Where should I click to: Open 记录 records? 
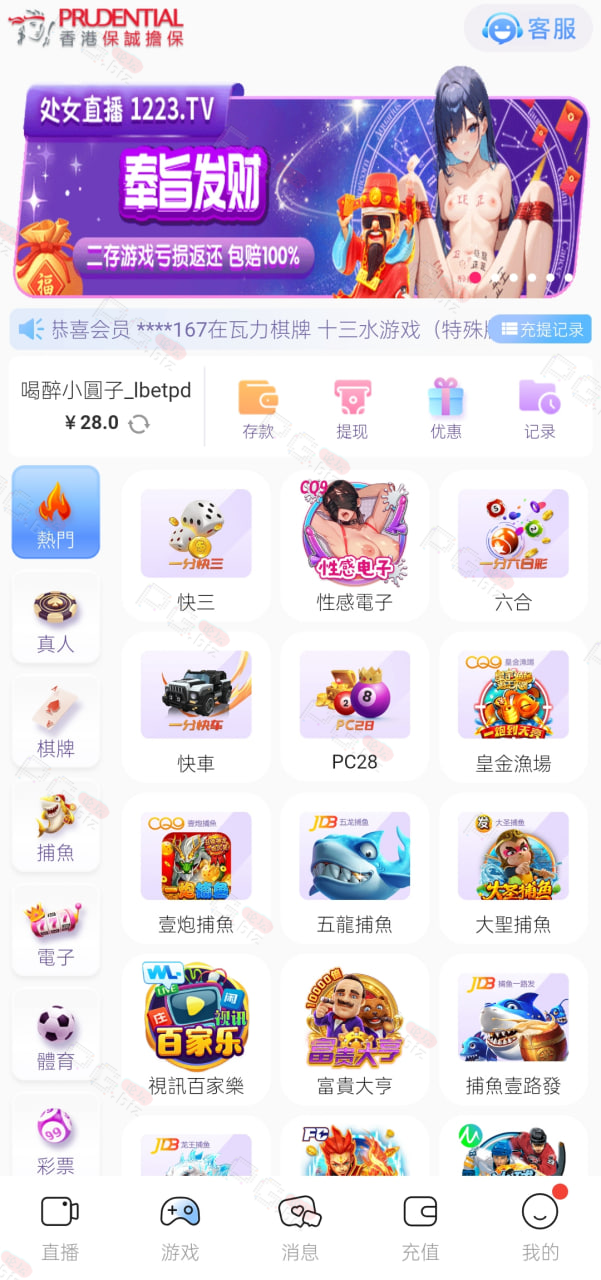540,409
